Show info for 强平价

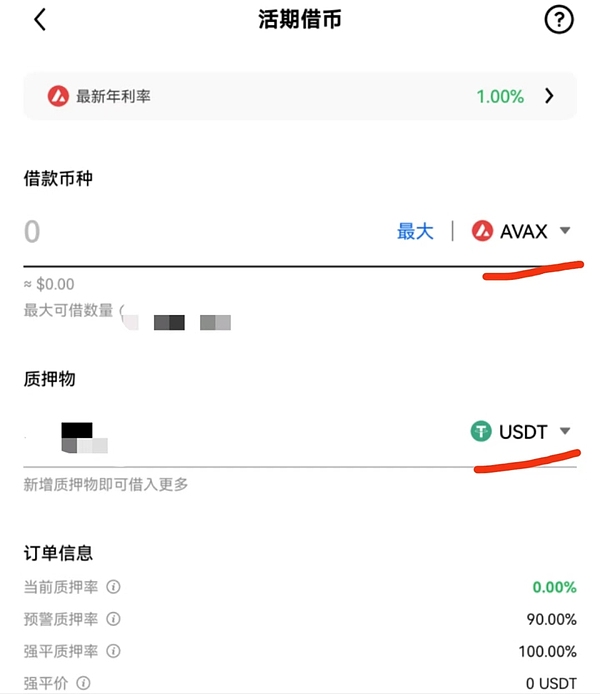[83, 683]
